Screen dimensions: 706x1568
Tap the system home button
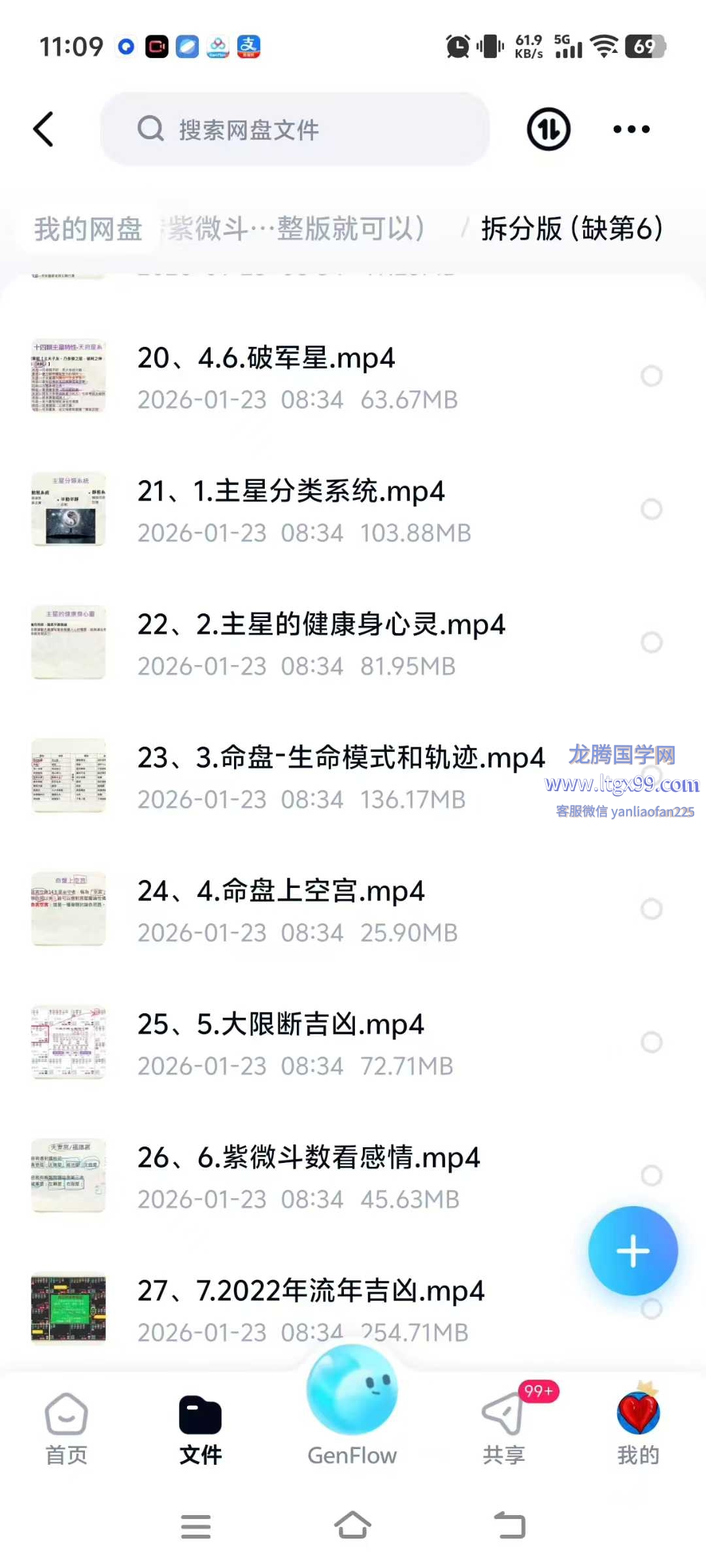pyautogui.click(x=352, y=1526)
